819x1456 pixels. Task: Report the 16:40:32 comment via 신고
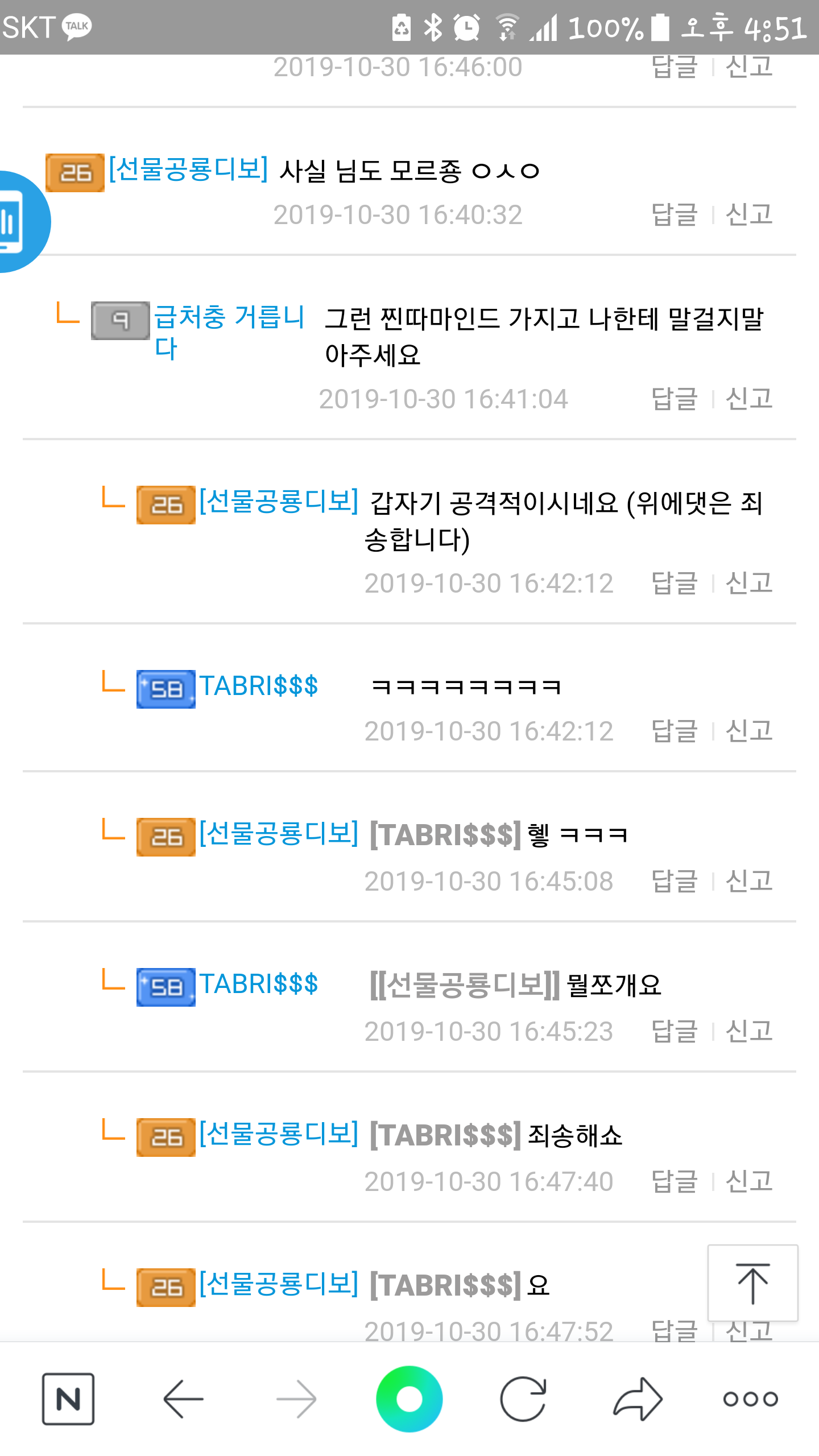coord(749,215)
